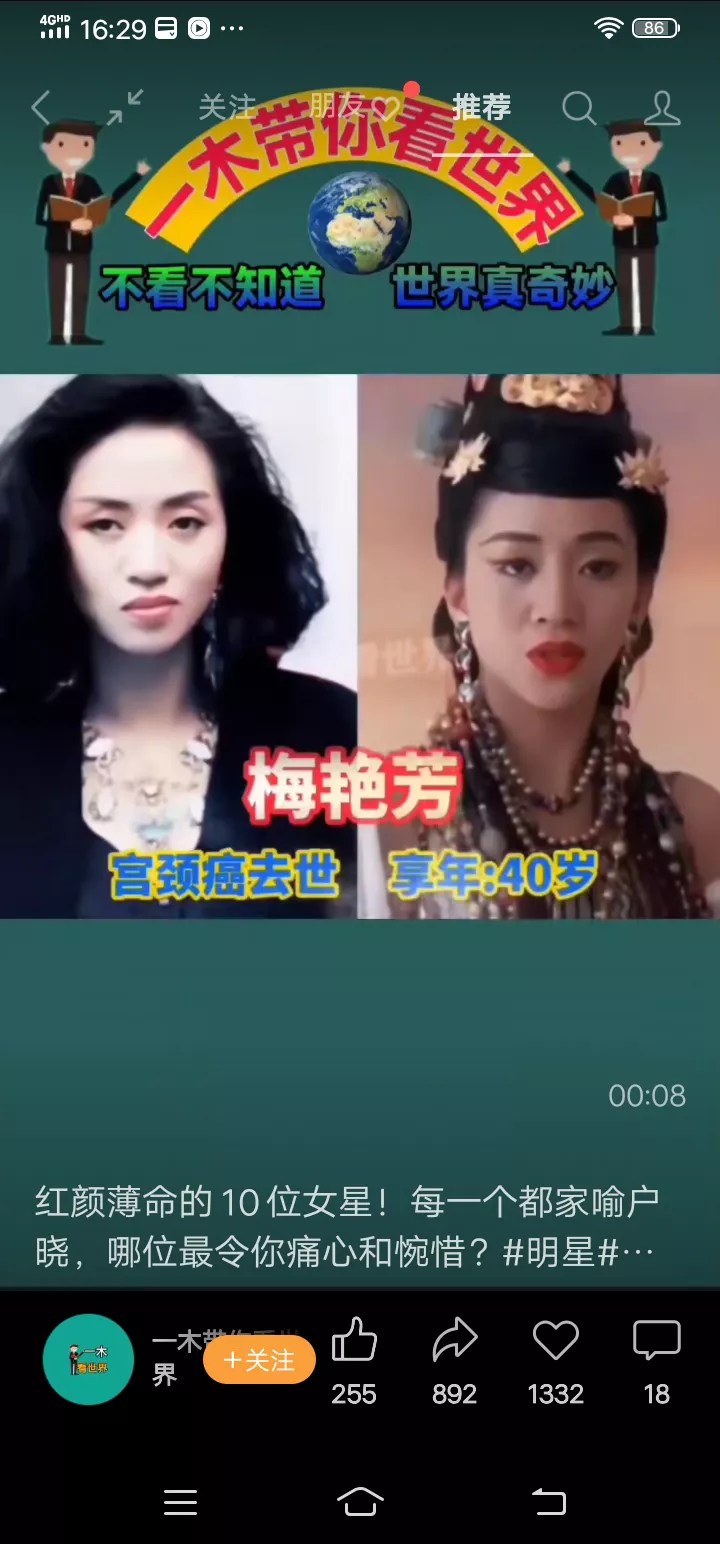Image resolution: width=720 pixels, height=1544 pixels.
Task: Favorite the video with the heart icon
Action: tap(555, 1342)
